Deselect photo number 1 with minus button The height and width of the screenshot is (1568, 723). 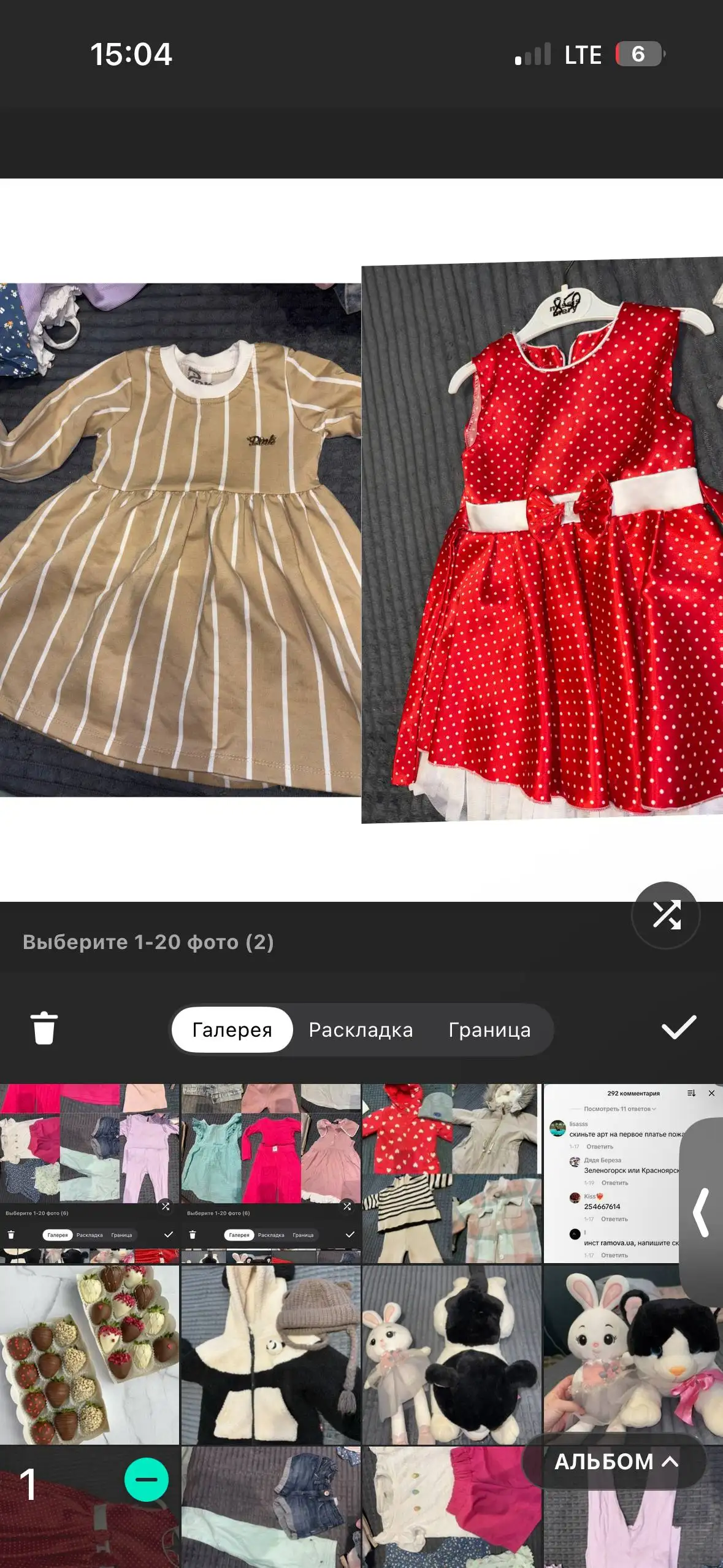point(146,1479)
